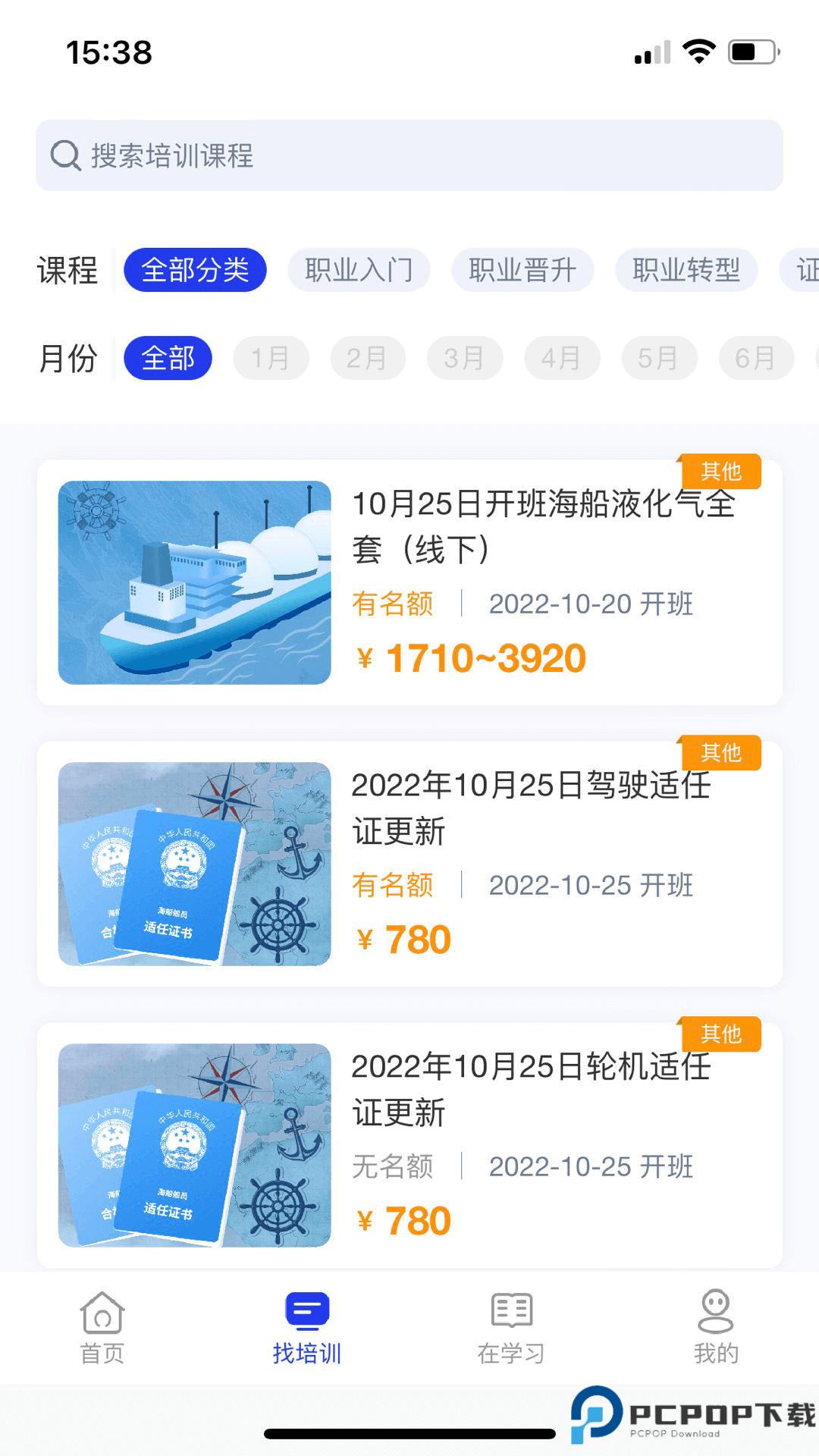
Task: Select the 职业转型 category chip
Action: tap(686, 270)
